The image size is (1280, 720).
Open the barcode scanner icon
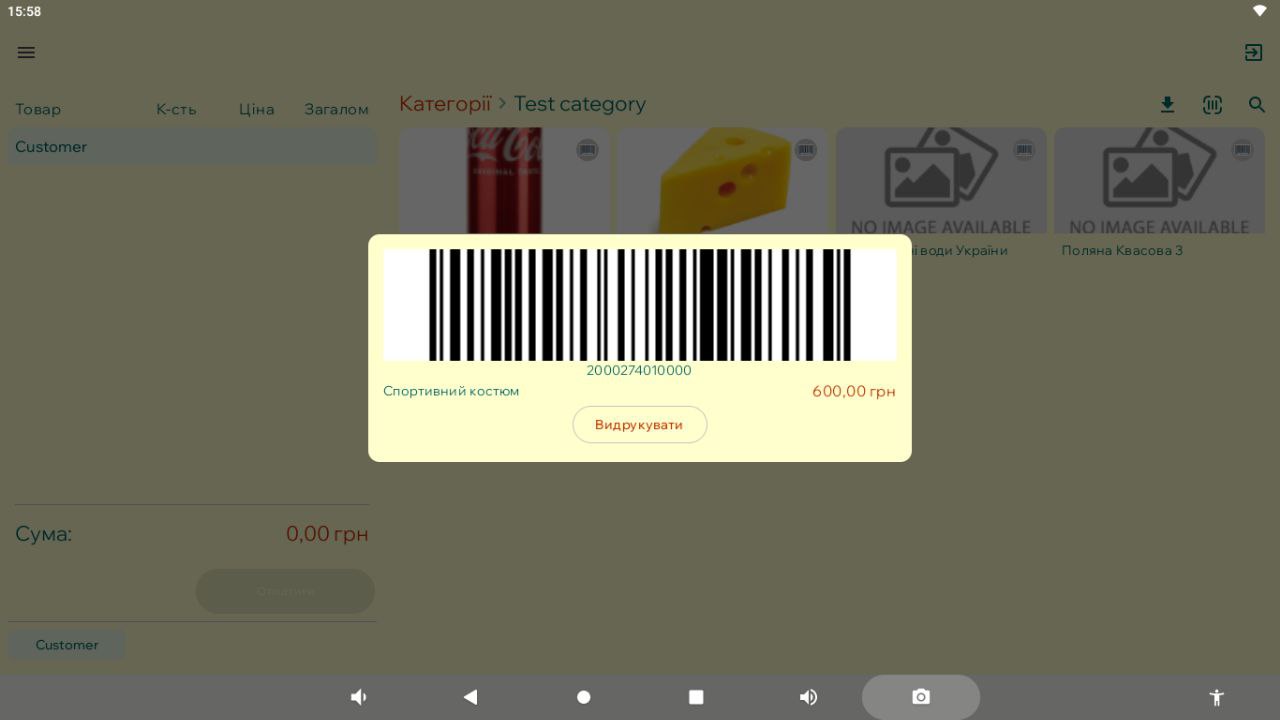click(x=1212, y=105)
